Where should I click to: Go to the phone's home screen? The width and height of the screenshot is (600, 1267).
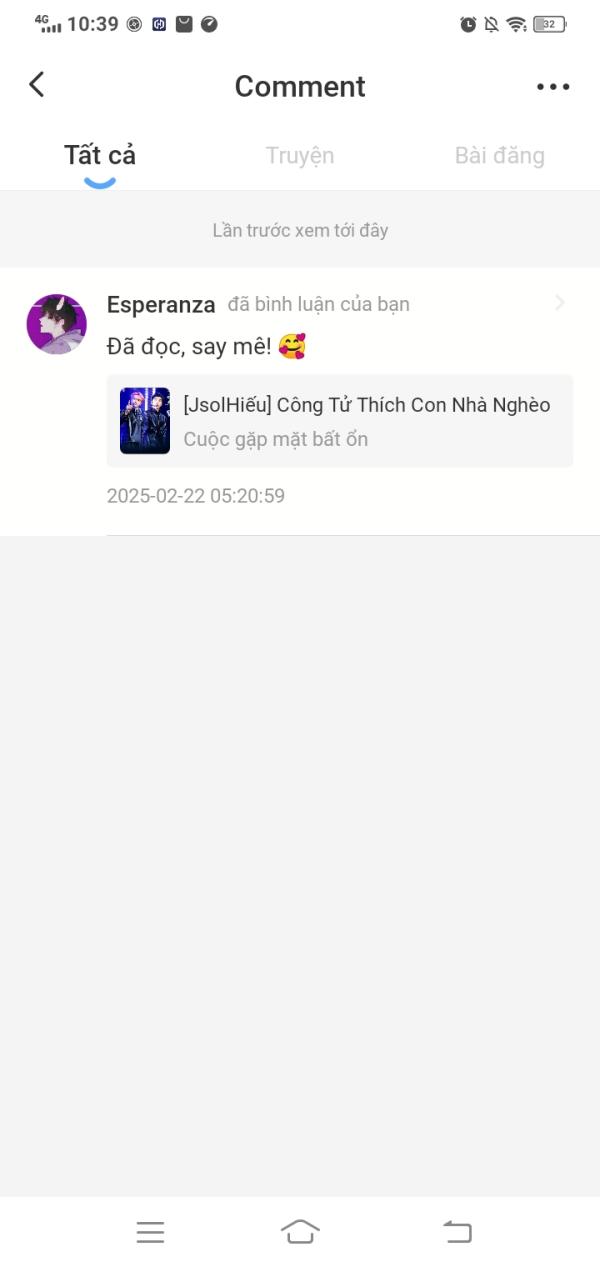point(300,1232)
